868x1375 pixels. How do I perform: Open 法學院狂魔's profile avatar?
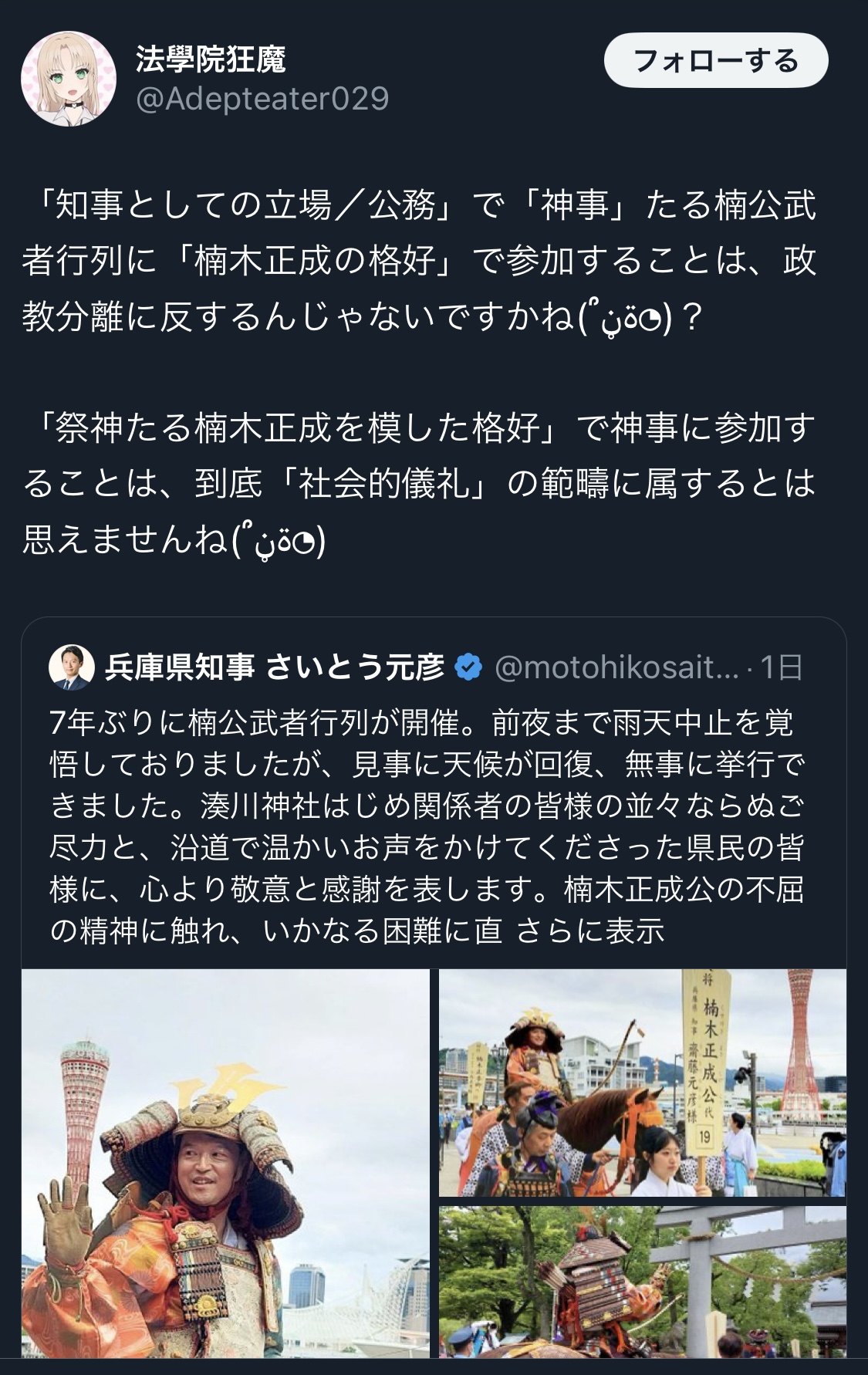coord(68,78)
